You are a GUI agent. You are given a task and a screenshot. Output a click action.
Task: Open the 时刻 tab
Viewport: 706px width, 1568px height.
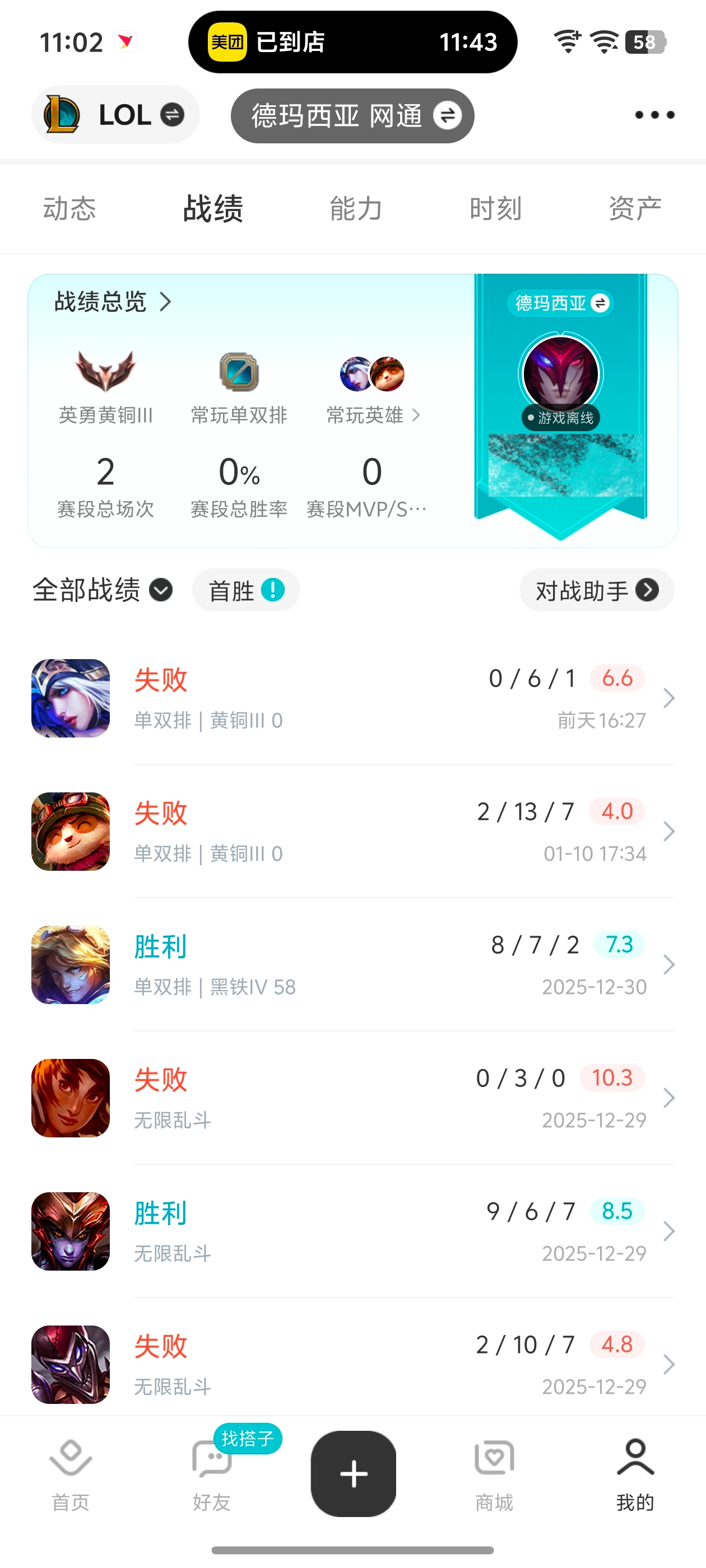pyautogui.click(x=495, y=209)
